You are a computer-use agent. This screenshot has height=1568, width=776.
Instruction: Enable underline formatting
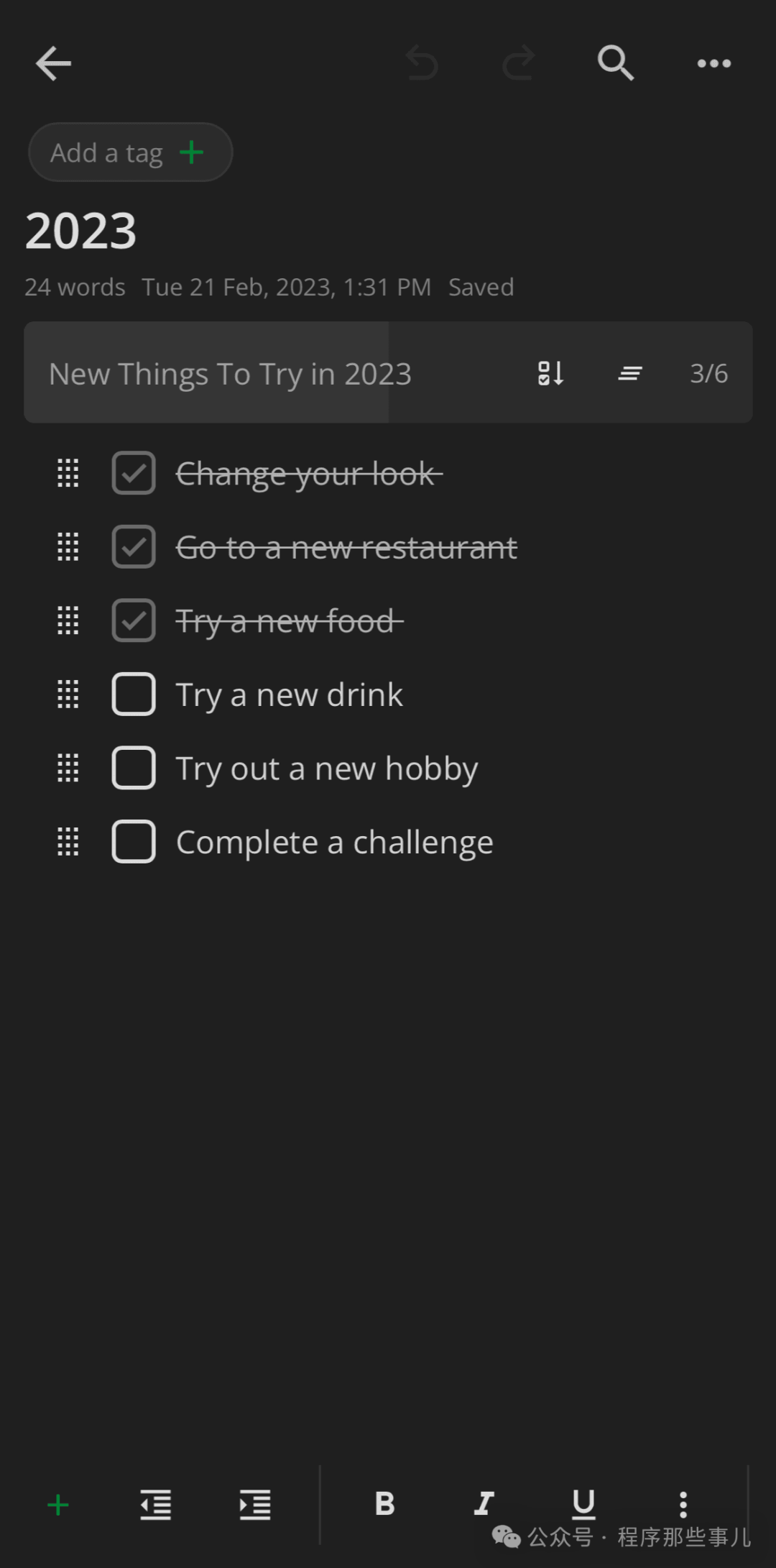pos(583,1504)
